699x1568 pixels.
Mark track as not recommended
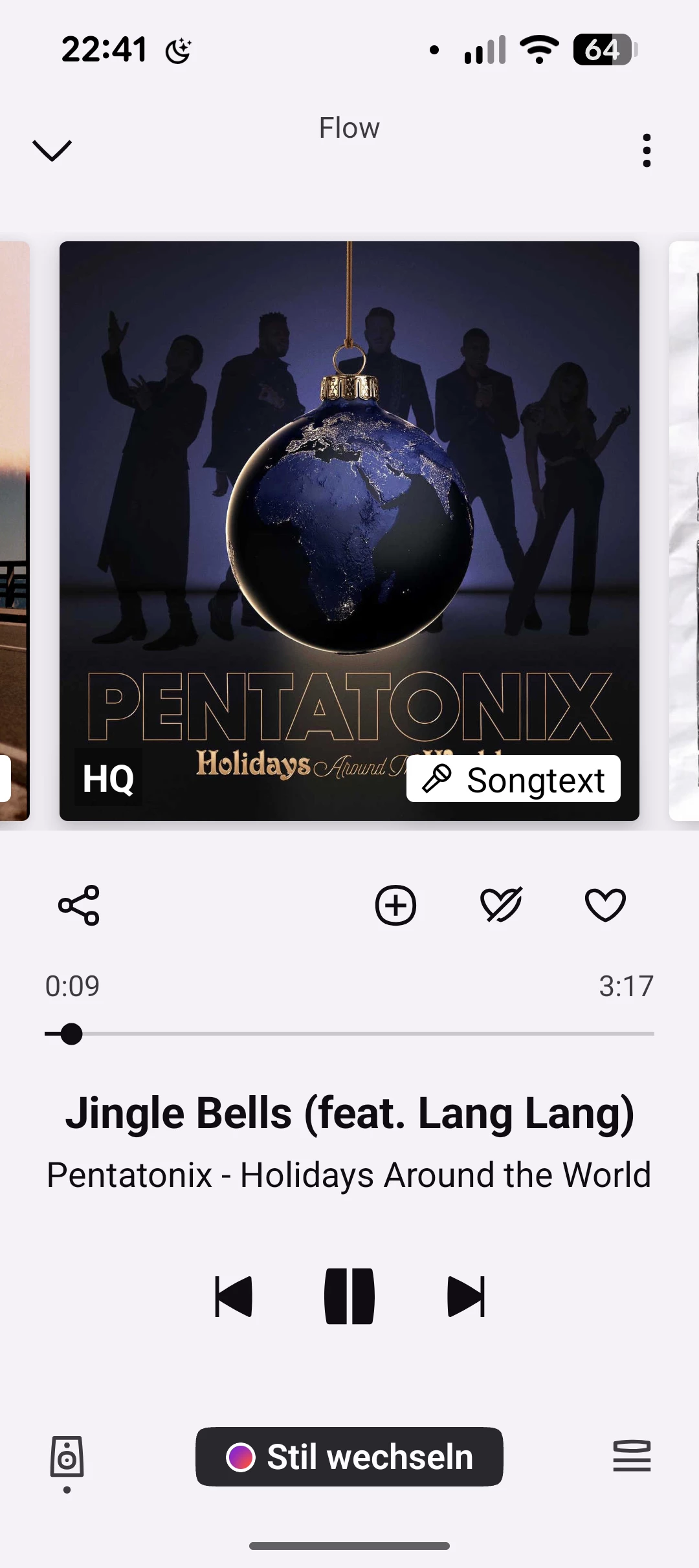501,905
